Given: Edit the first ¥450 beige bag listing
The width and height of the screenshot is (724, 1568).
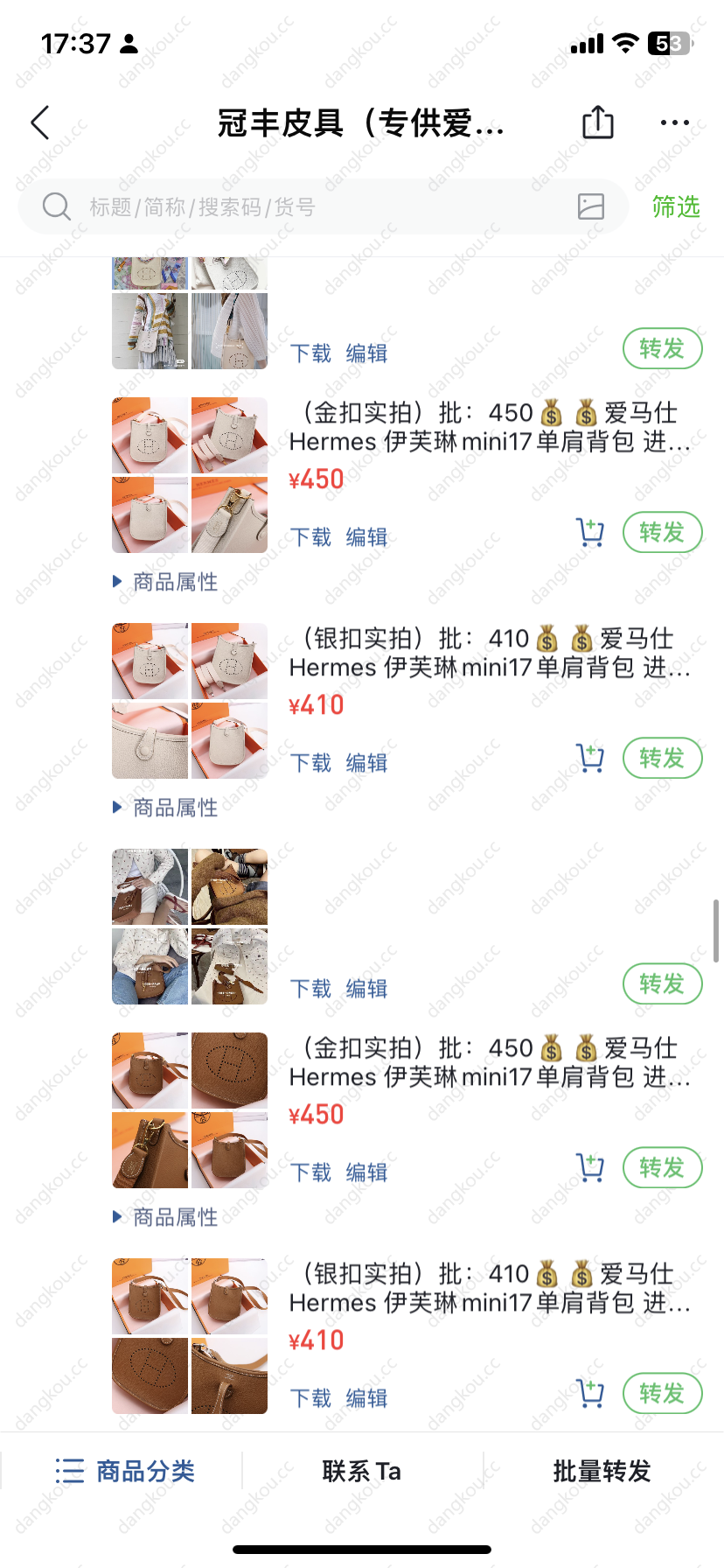Looking at the screenshot, I should click(366, 537).
